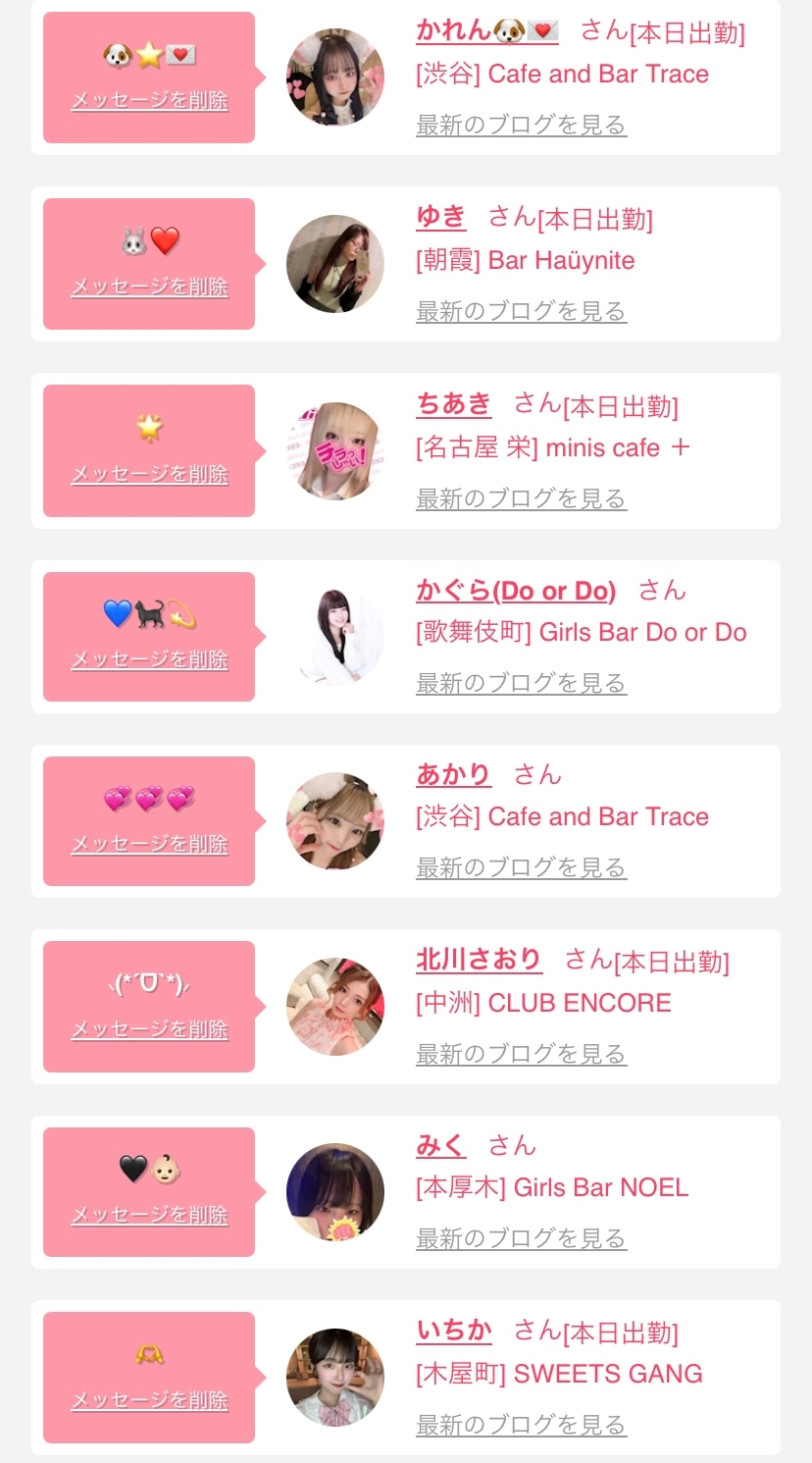View ちあき's latest blog
The height and width of the screenshot is (1463, 812).
pyautogui.click(x=521, y=498)
